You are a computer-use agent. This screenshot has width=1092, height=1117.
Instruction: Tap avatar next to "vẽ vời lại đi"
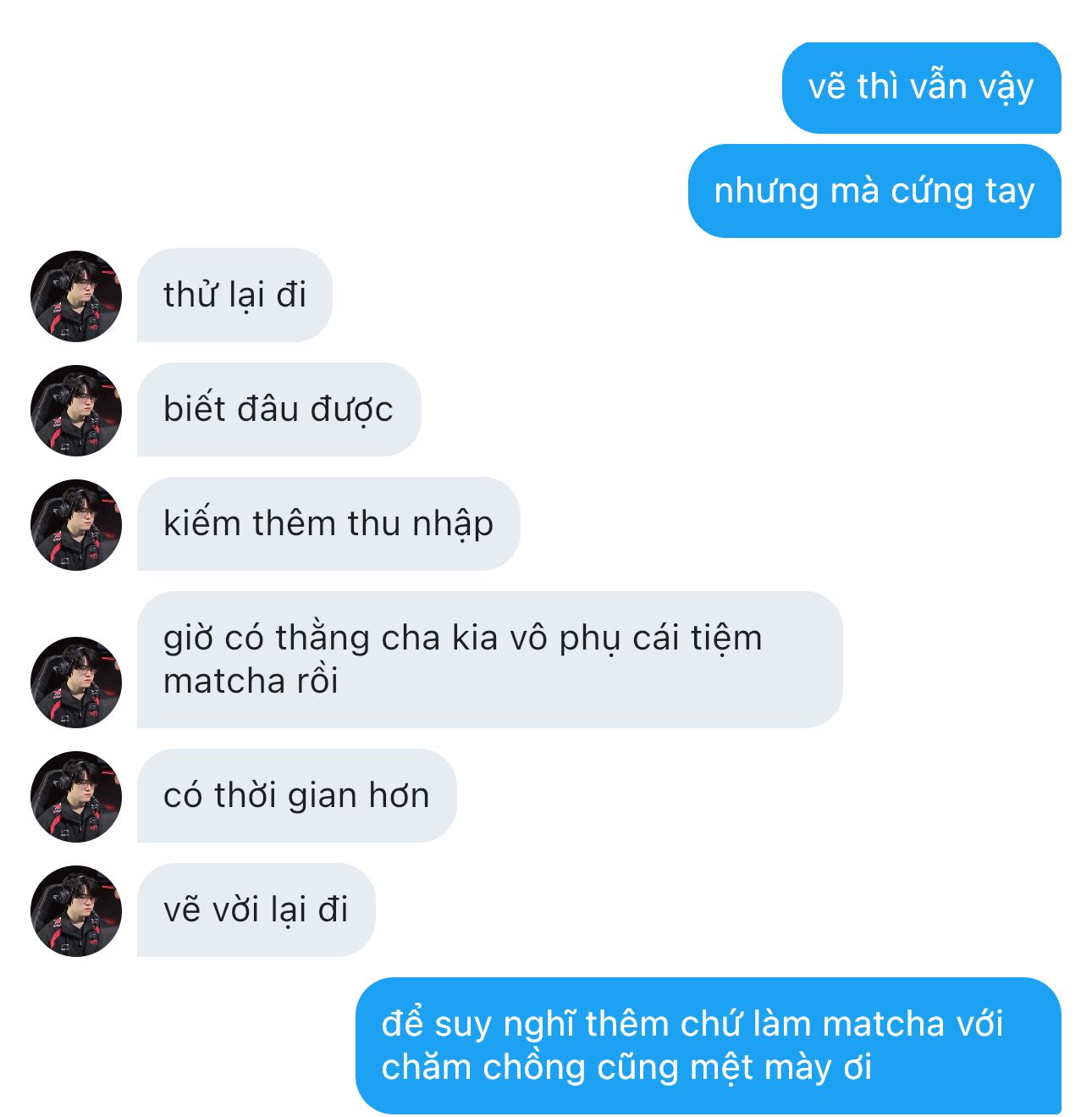point(76,911)
